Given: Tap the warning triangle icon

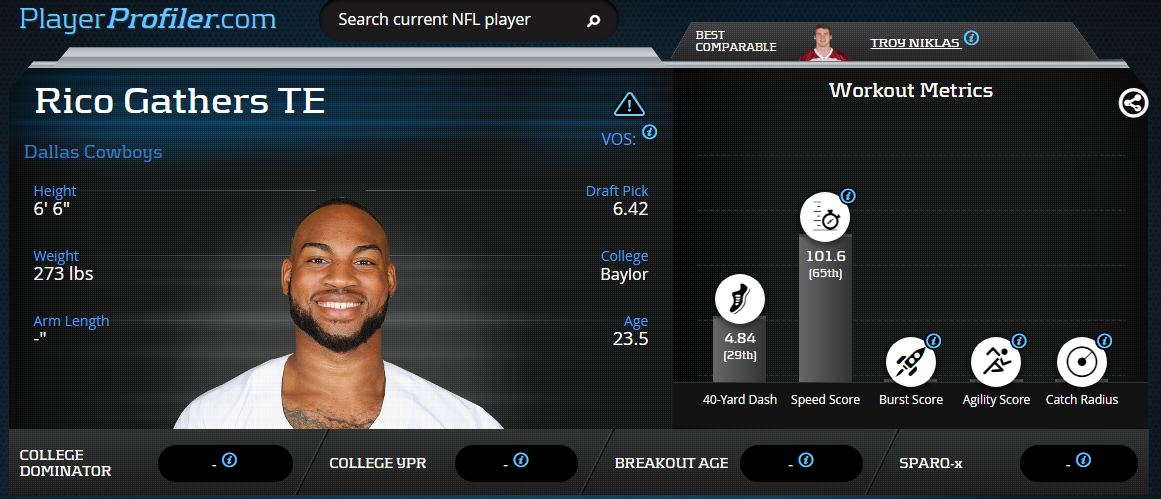Looking at the screenshot, I should point(628,103).
